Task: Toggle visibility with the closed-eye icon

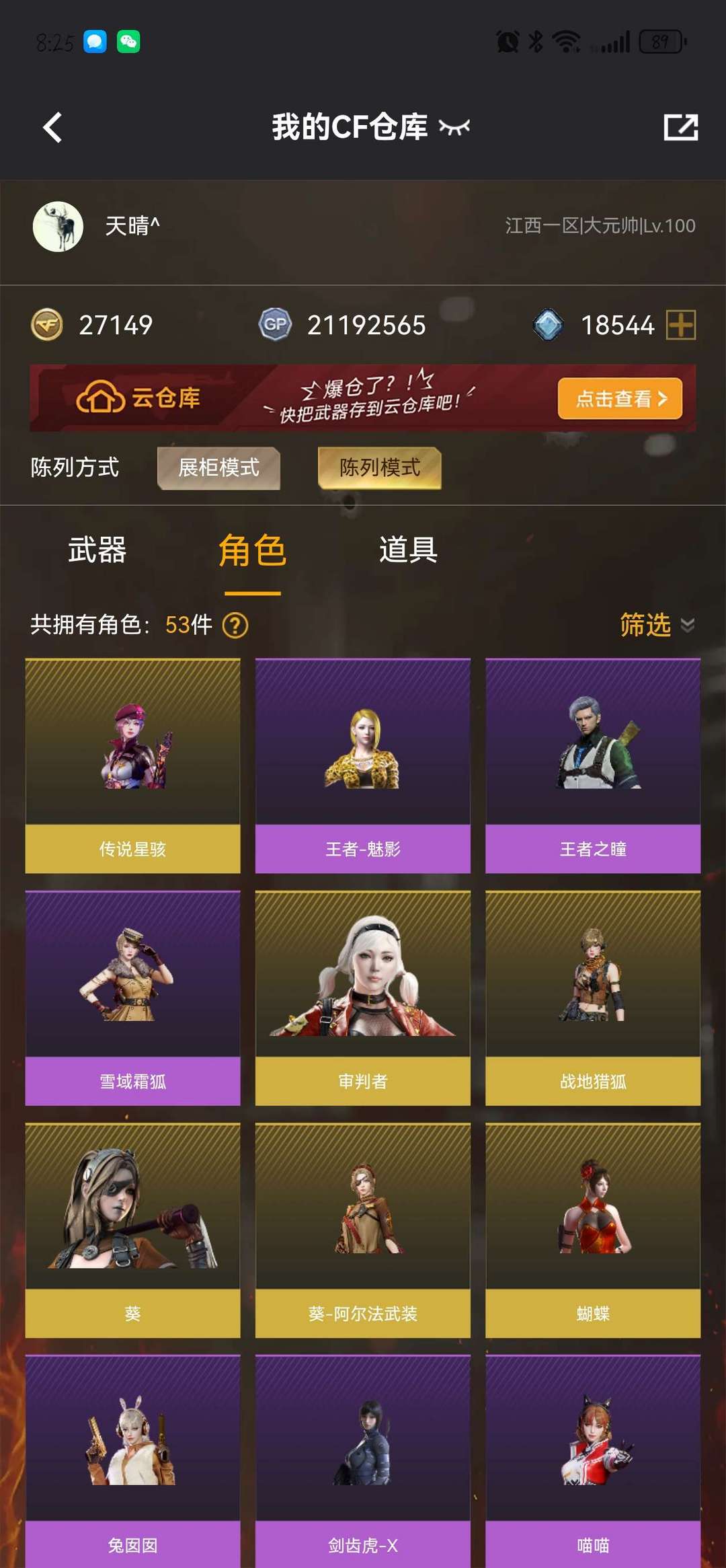Action: (454, 127)
